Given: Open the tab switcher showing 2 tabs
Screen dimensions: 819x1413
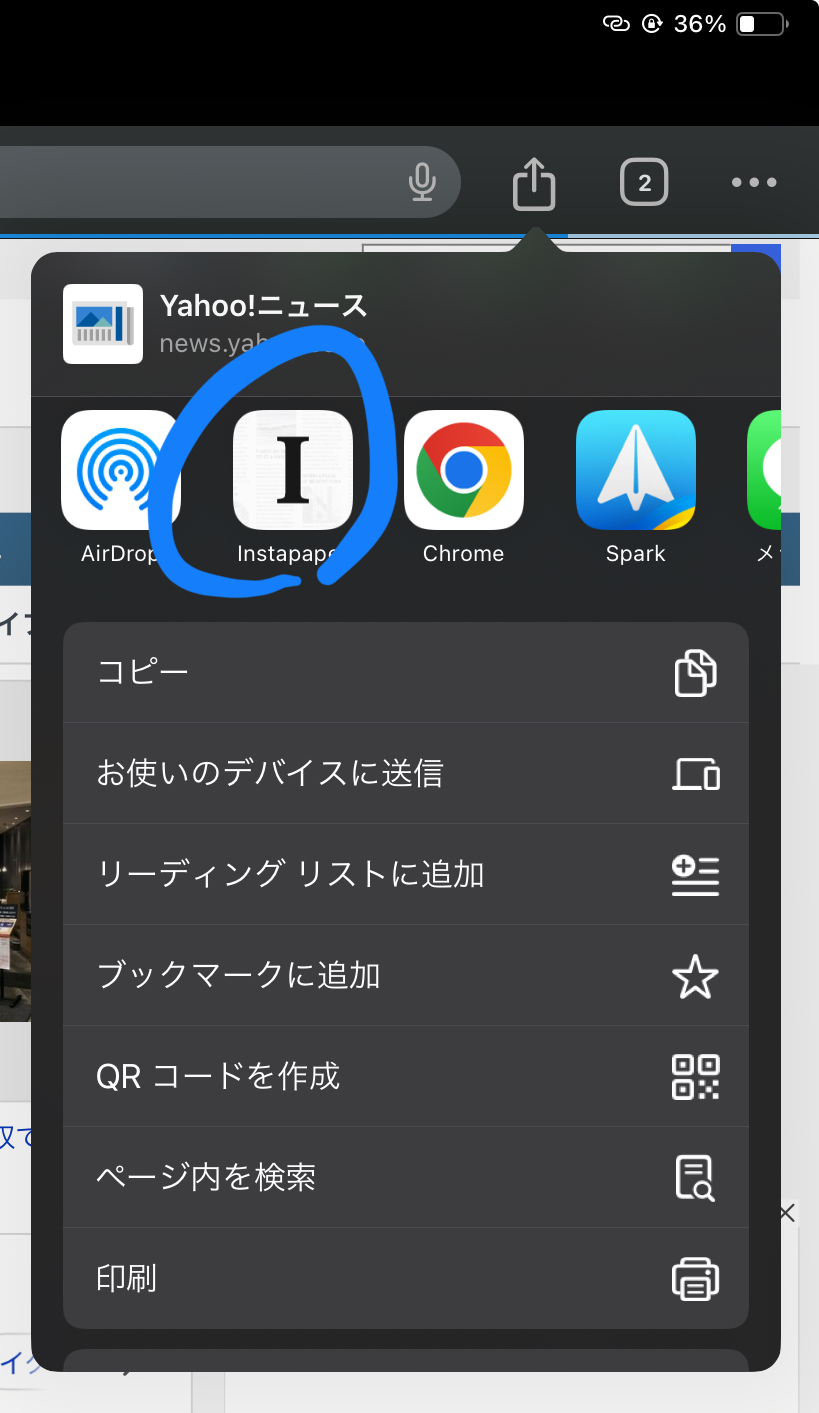Looking at the screenshot, I should click(644, 183).
